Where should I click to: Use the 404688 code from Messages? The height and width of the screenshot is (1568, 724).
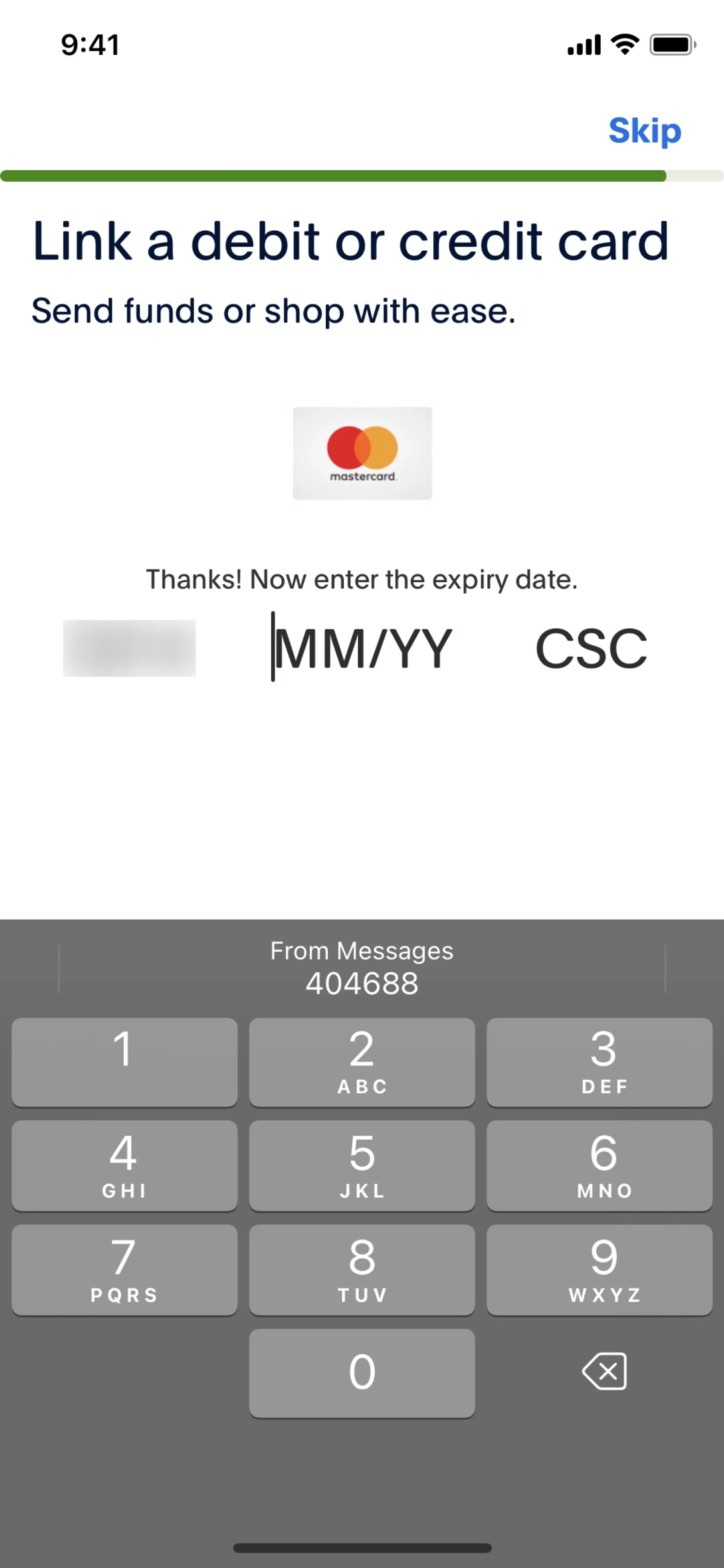362,968
